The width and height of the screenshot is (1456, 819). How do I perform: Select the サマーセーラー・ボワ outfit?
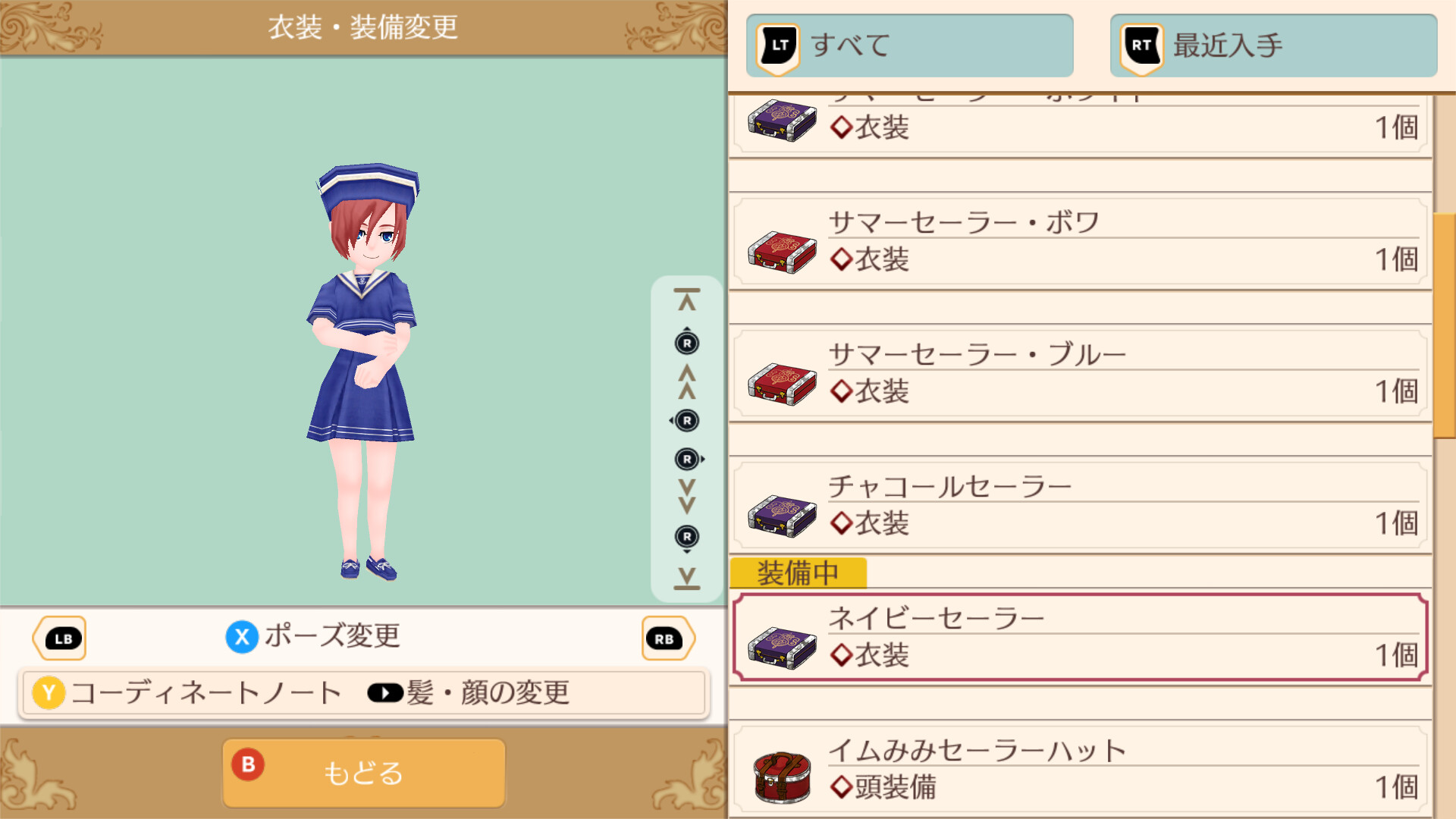tap(1080, 243)
